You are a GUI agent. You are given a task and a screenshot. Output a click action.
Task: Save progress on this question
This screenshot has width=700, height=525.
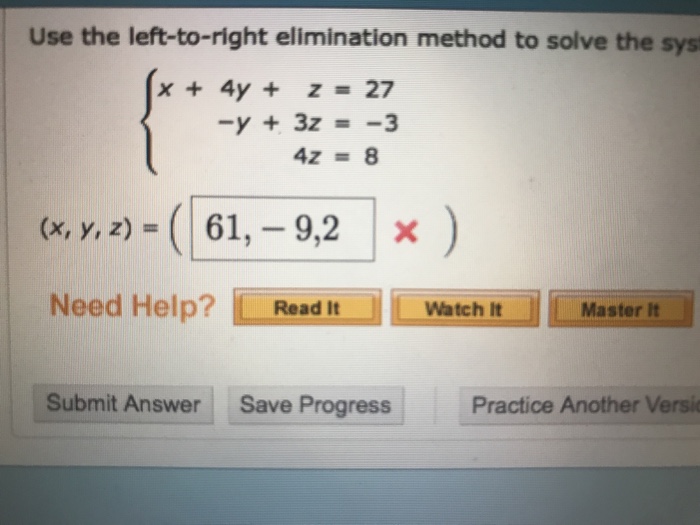point(315,406)
